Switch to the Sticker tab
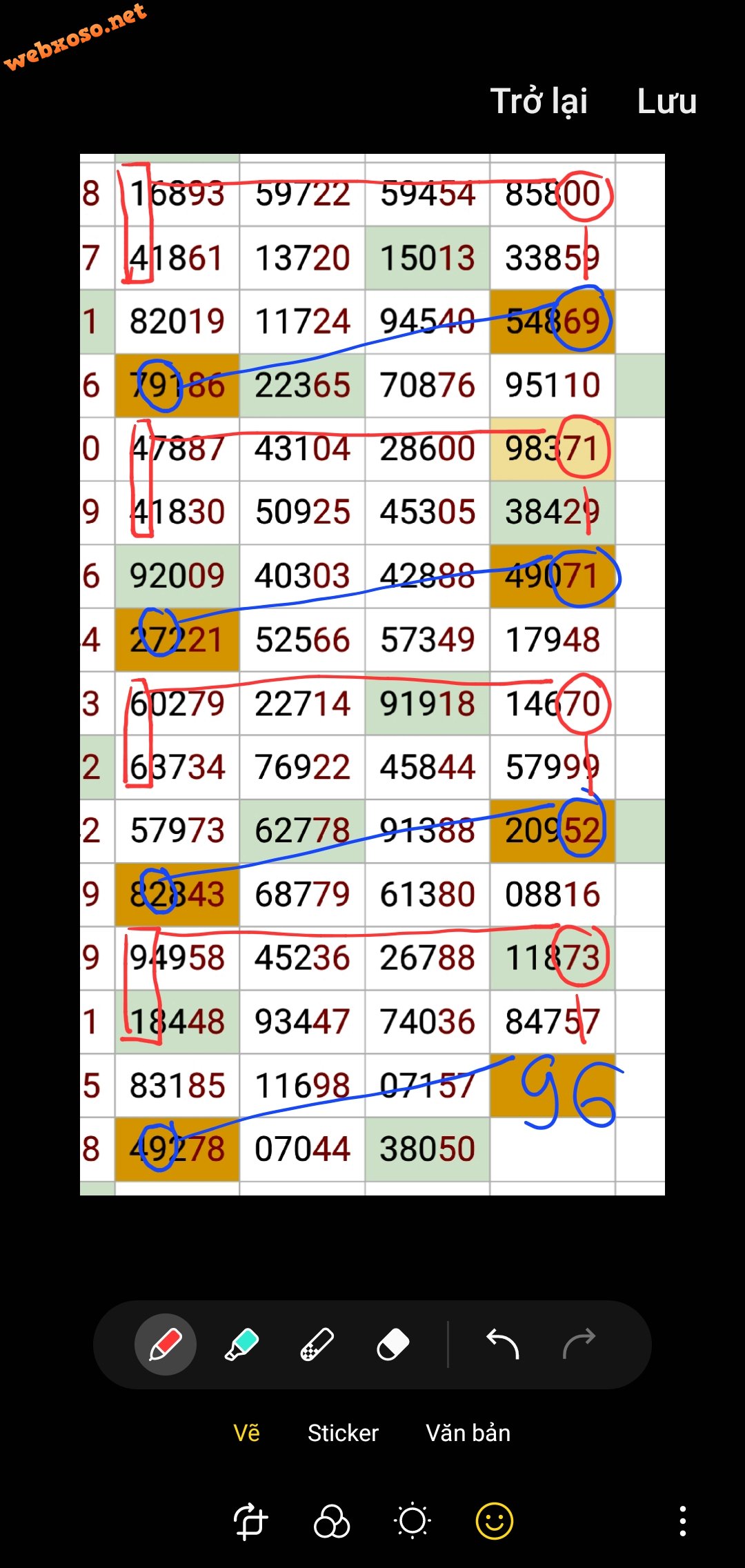Viewport: 745px width, 1568px height. pyautogui.click(x=343, y=1433)
